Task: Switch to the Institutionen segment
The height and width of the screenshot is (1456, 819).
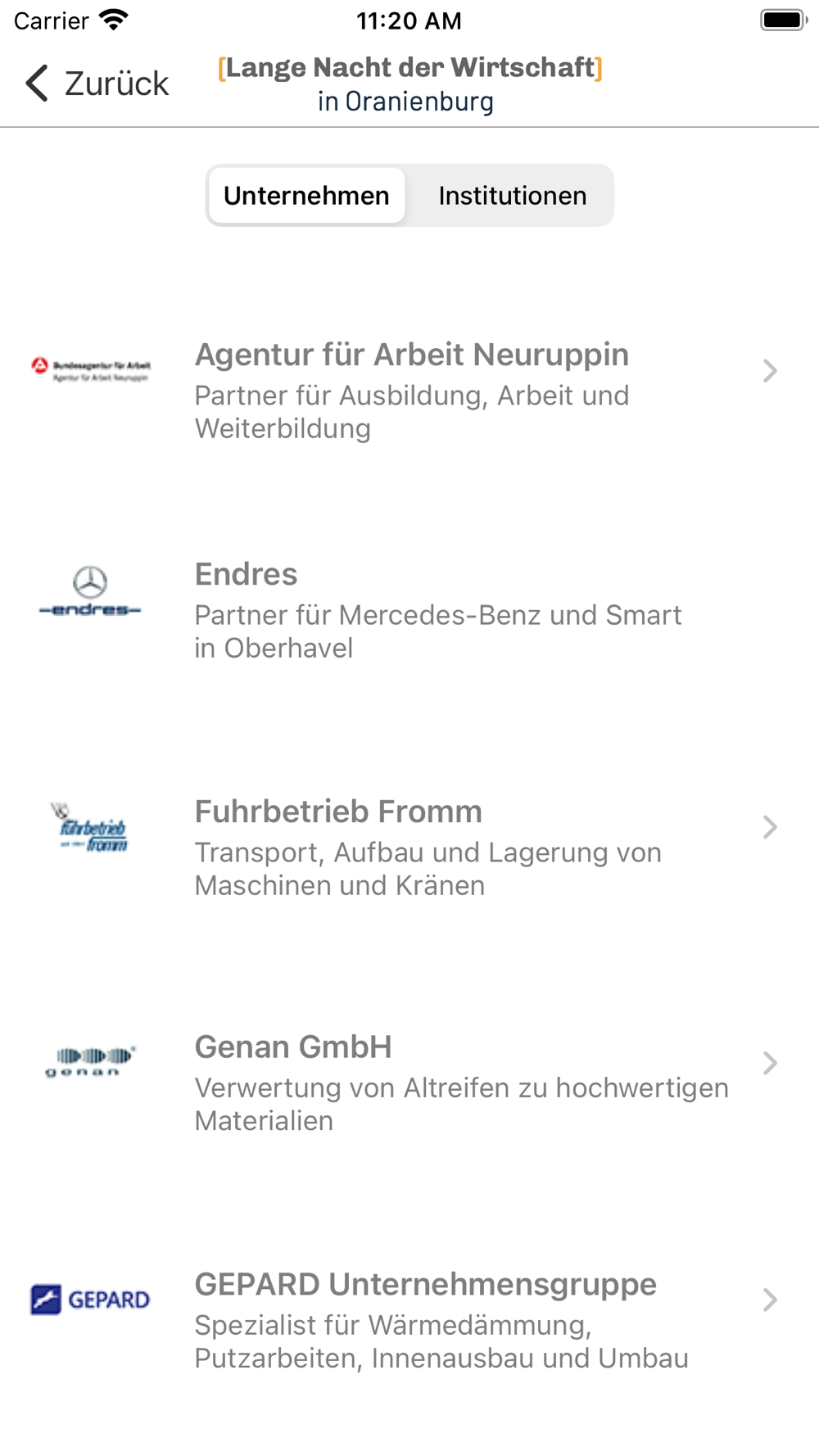Action: tap(513, 196)
